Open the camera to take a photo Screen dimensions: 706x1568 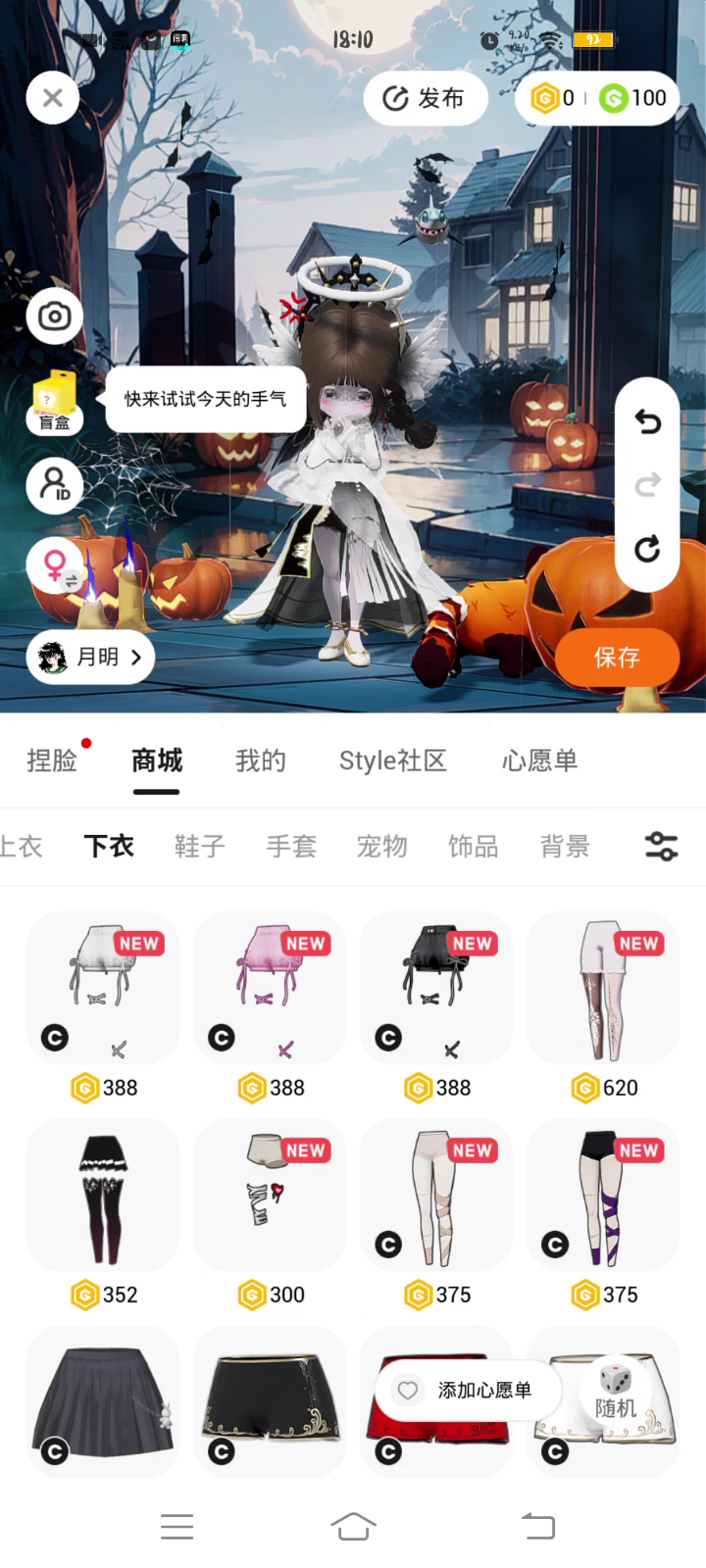click(x=54, y=316)
